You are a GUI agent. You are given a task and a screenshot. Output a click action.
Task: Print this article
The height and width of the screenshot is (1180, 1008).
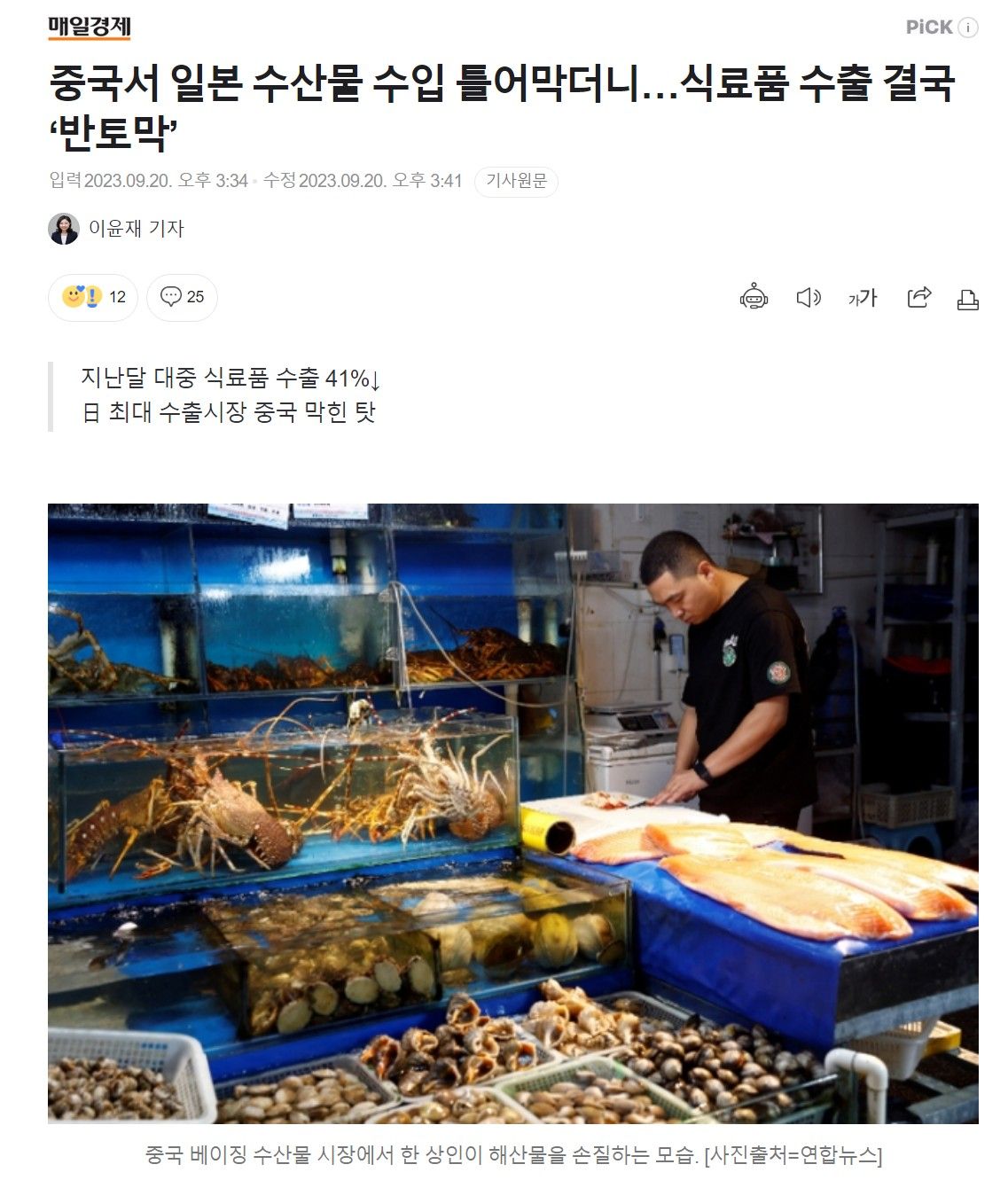coord(967,300)
